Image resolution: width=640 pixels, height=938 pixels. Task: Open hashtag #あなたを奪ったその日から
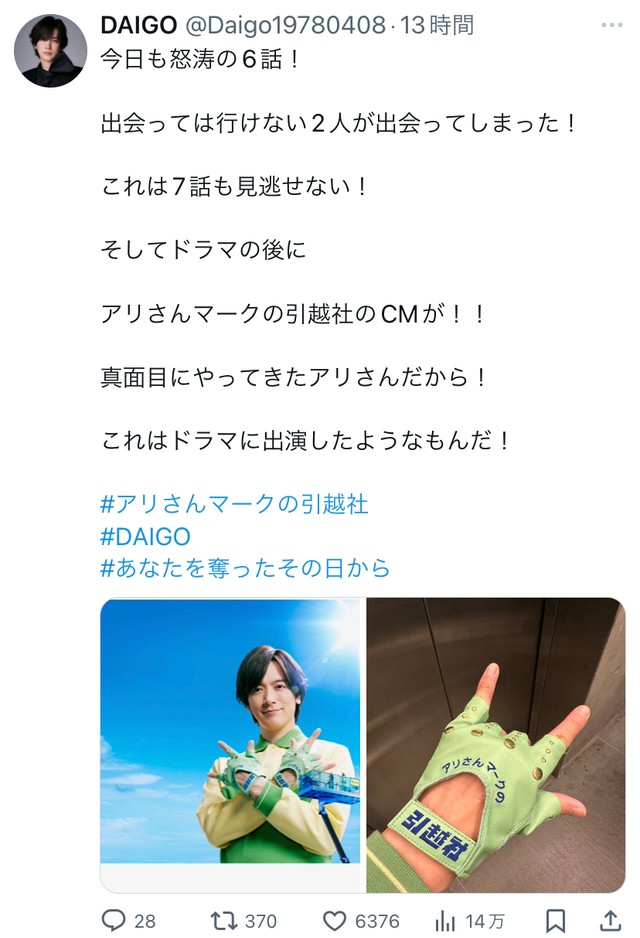coord(245,568)
